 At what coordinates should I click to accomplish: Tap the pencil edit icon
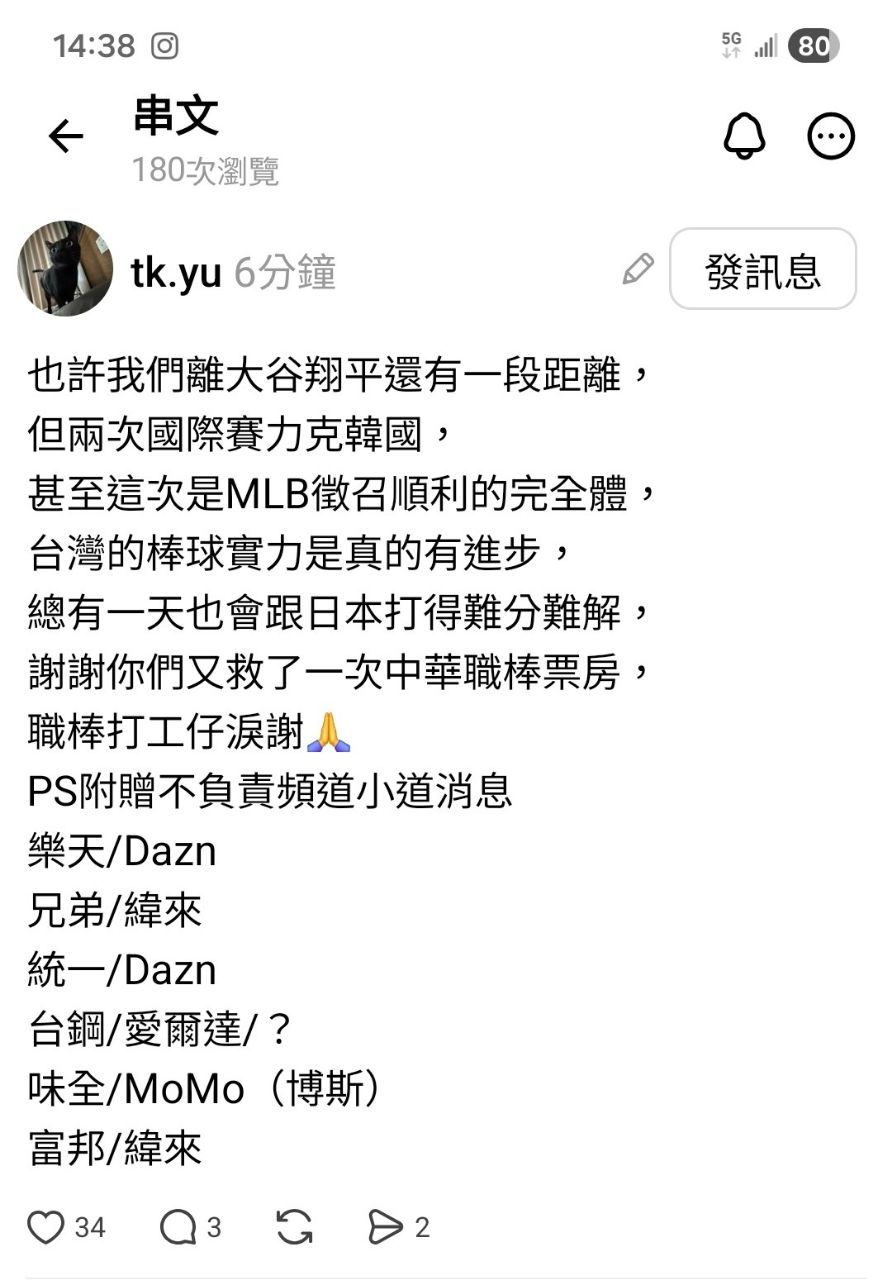[x=638, y=269]
